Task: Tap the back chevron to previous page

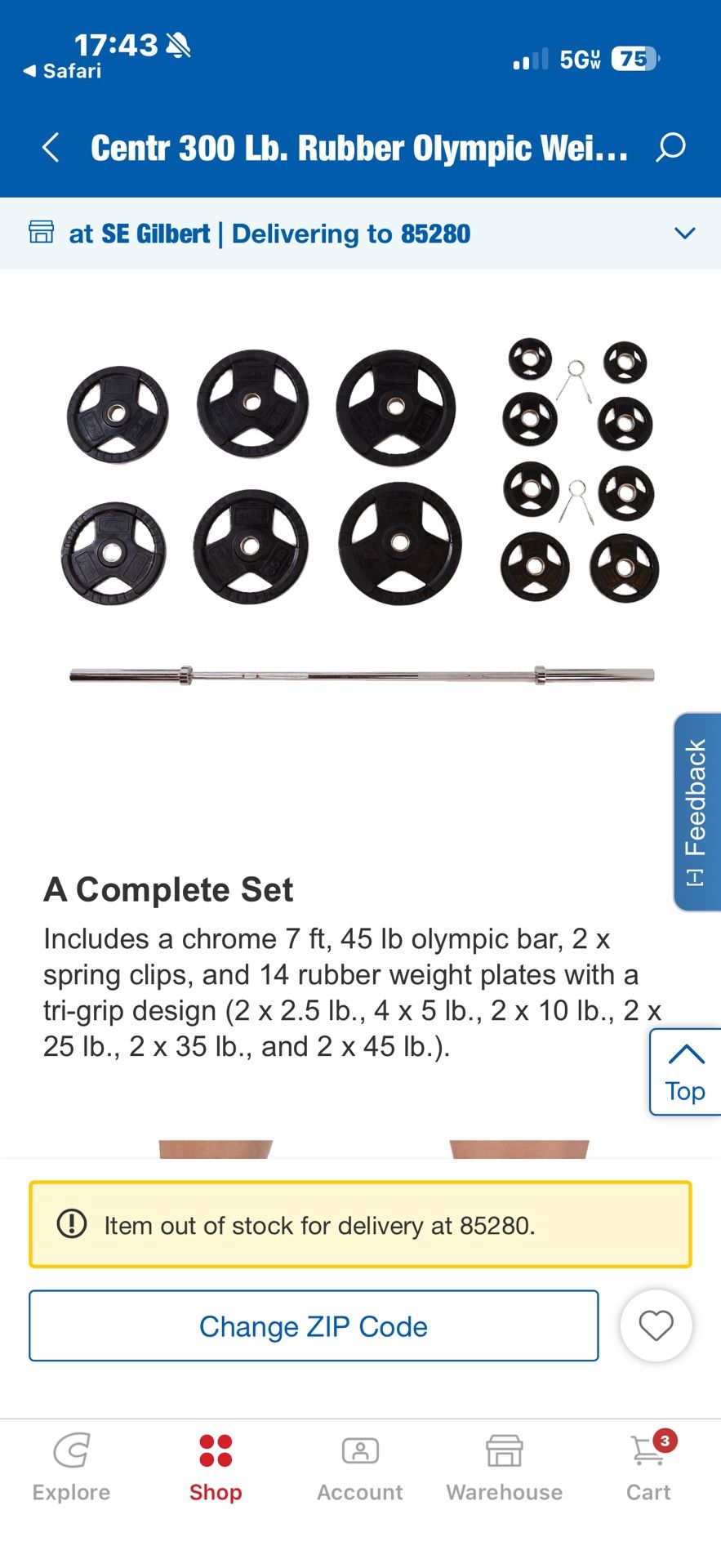Action: tap(50, 148)
